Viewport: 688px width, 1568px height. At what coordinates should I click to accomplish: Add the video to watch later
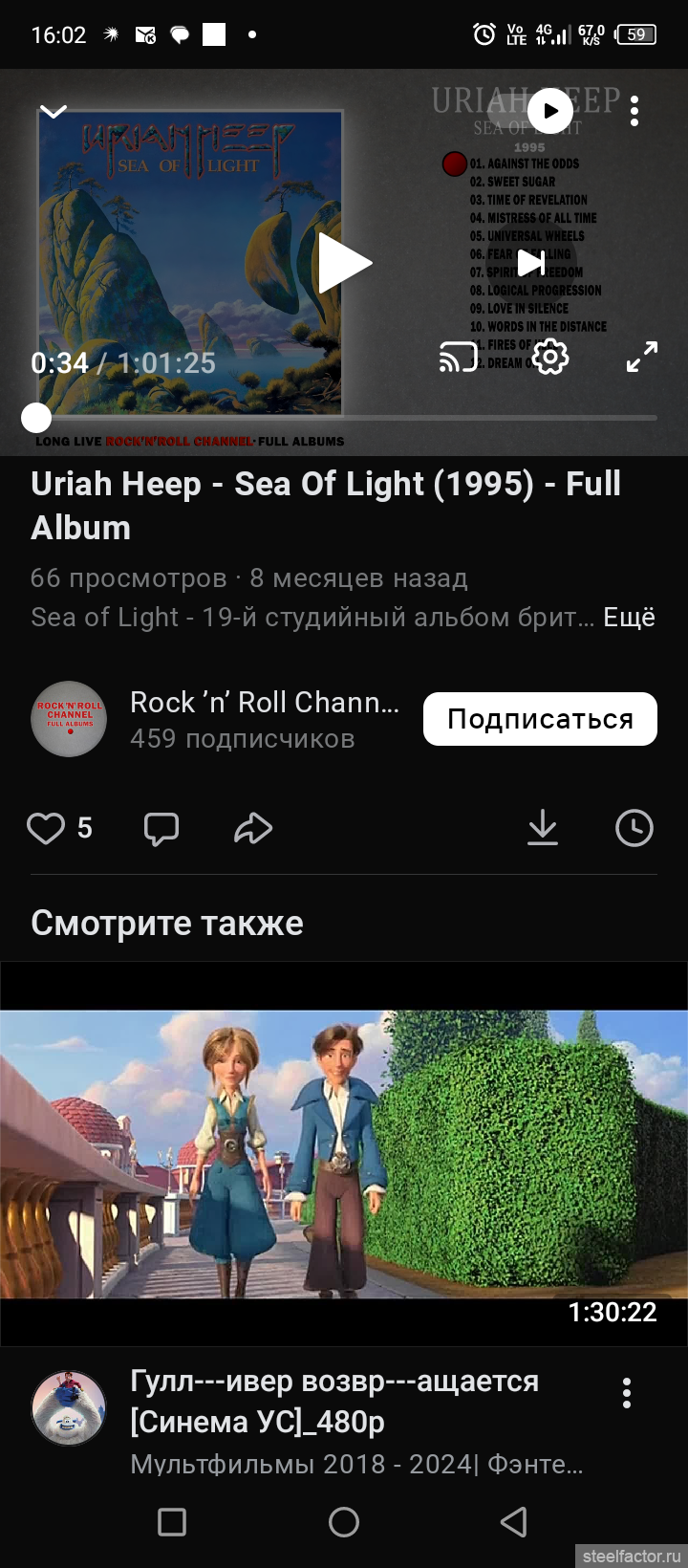coord(634,828)
